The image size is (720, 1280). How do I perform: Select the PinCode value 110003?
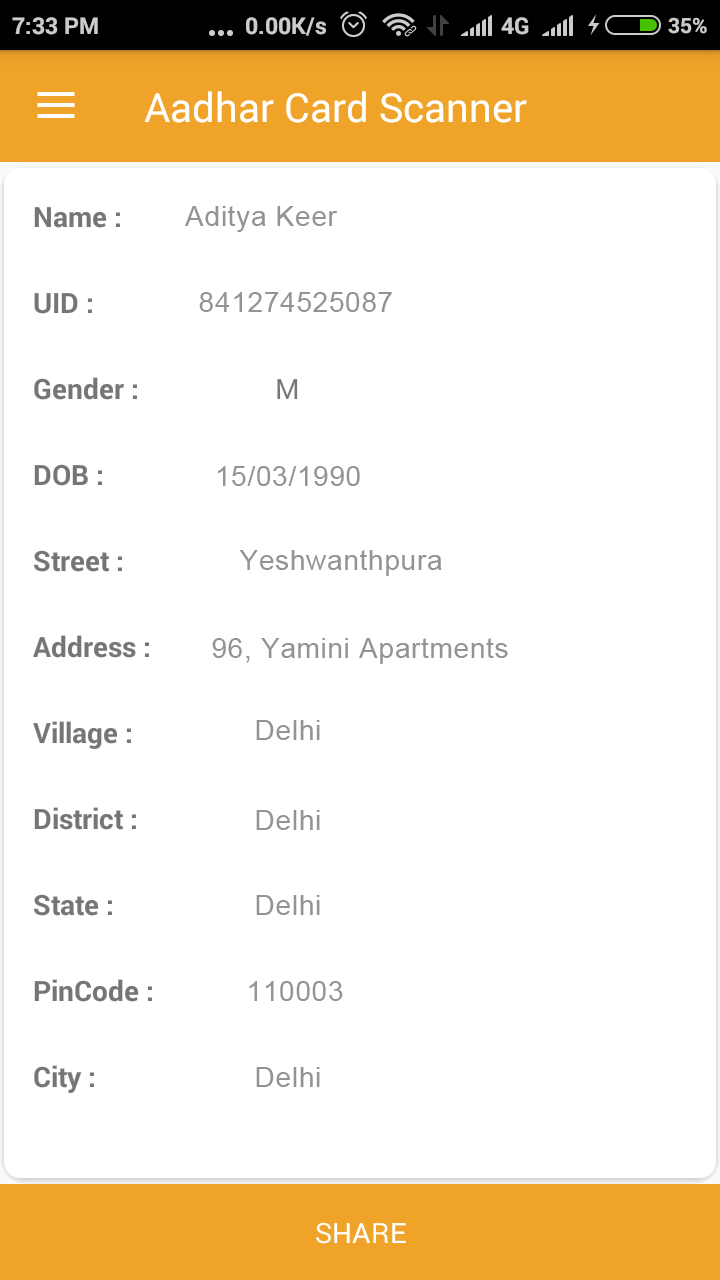[296, 991]
